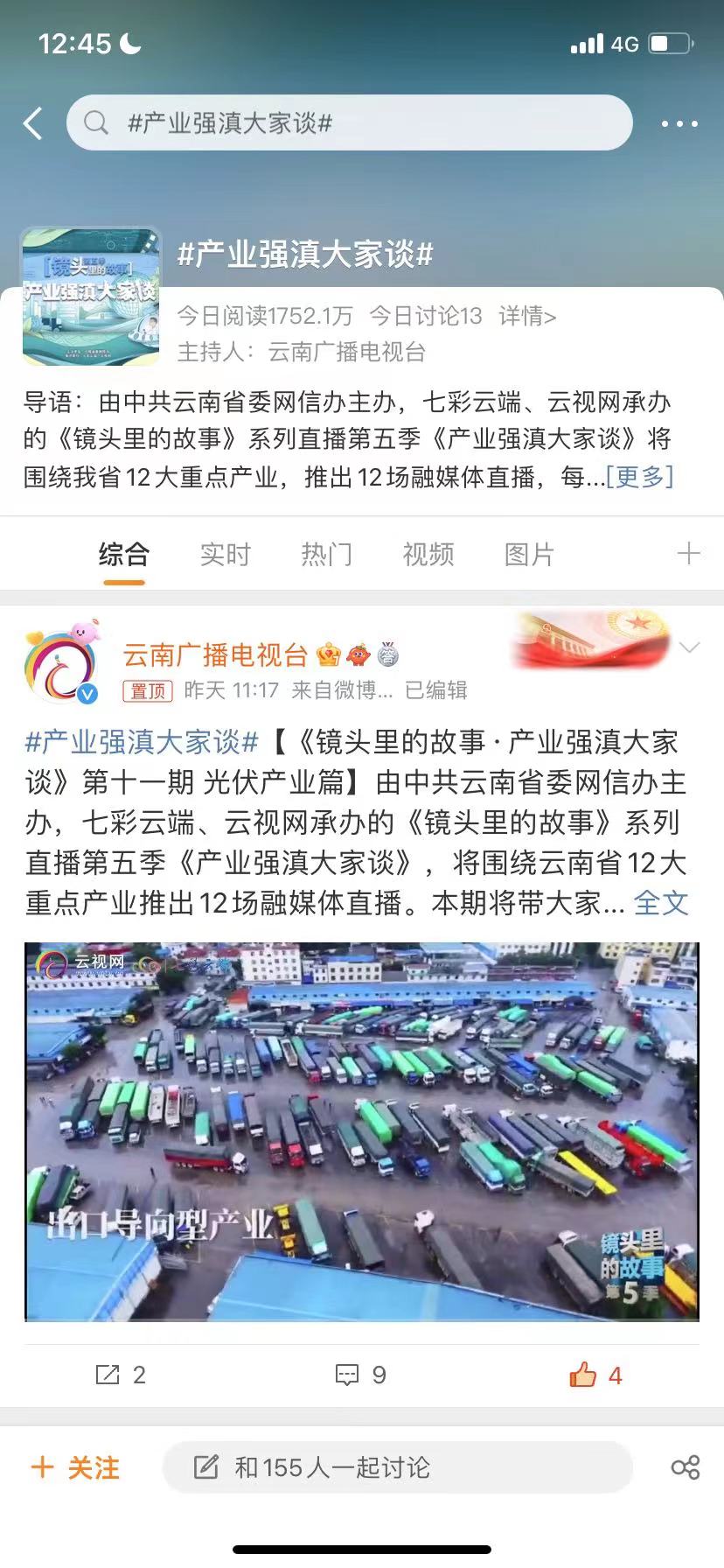Play the truck yard video thumbnail
The image size is (724, 1568).
tap(361, 1130)
